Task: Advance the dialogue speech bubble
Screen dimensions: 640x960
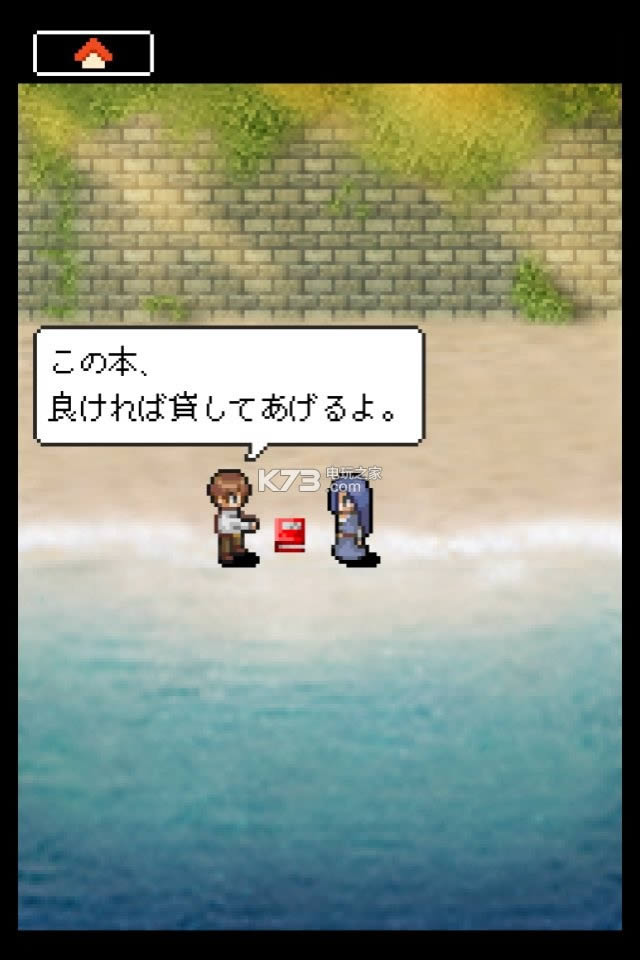Action: coord(229,386)
